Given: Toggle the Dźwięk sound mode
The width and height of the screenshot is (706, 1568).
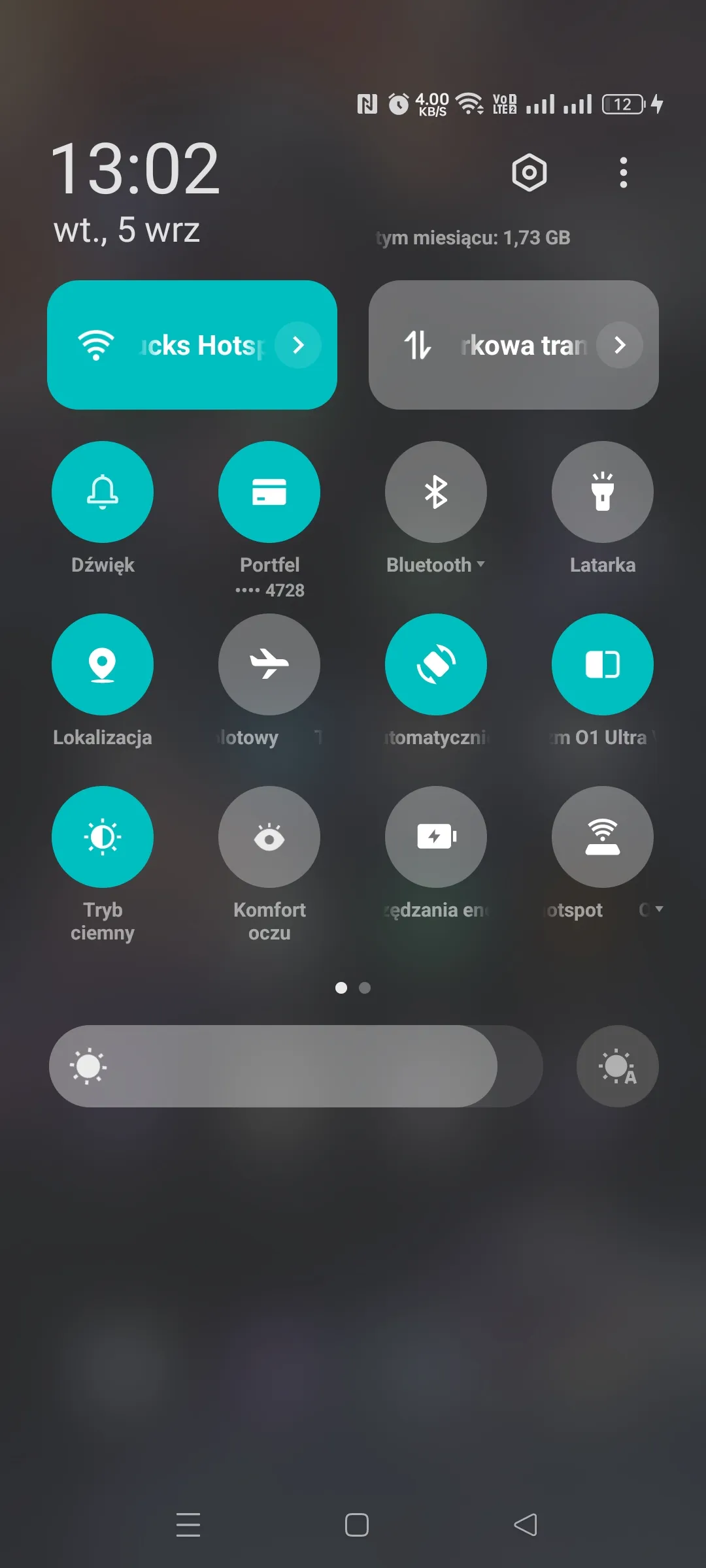Looking at the screenshot, I should pos(103,492).
